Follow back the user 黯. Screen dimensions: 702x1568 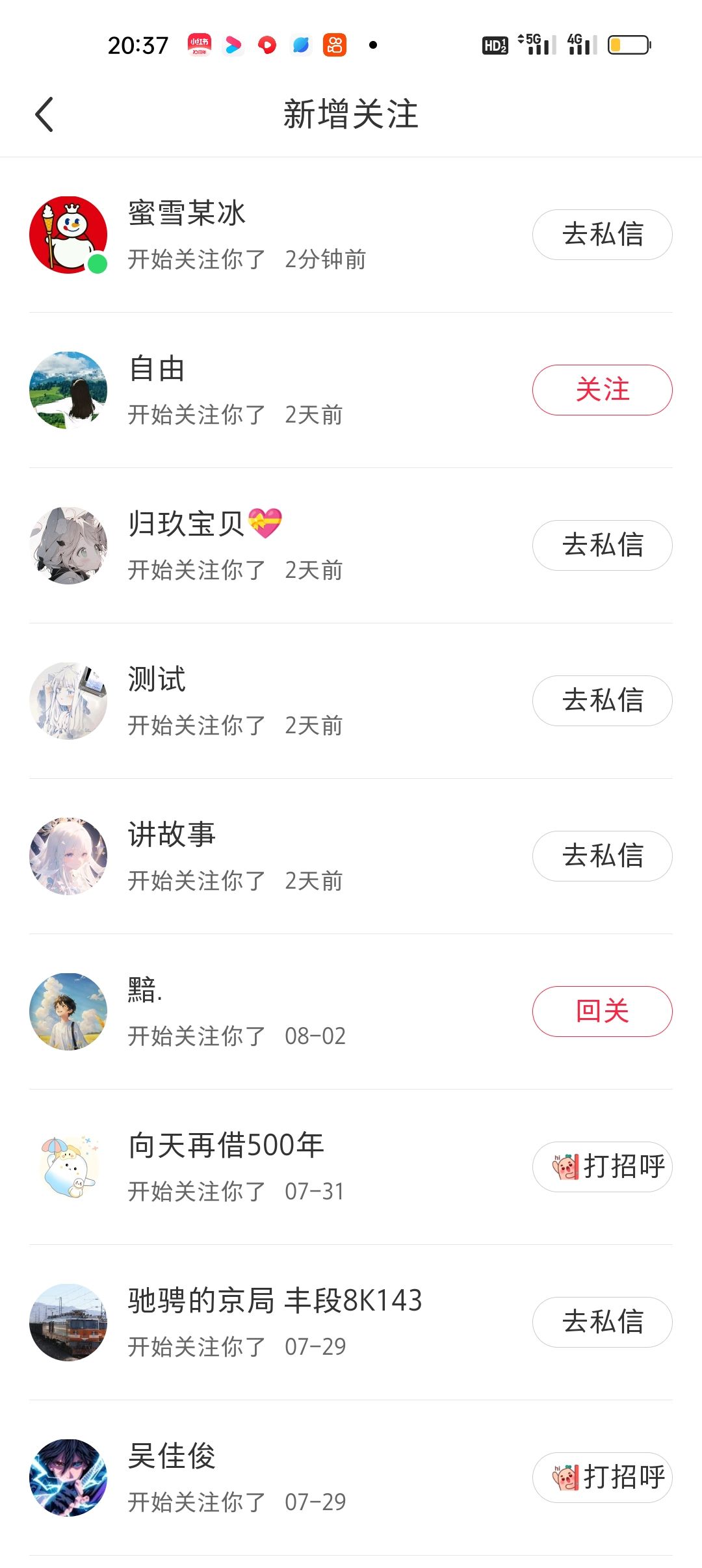[602, 1012]
